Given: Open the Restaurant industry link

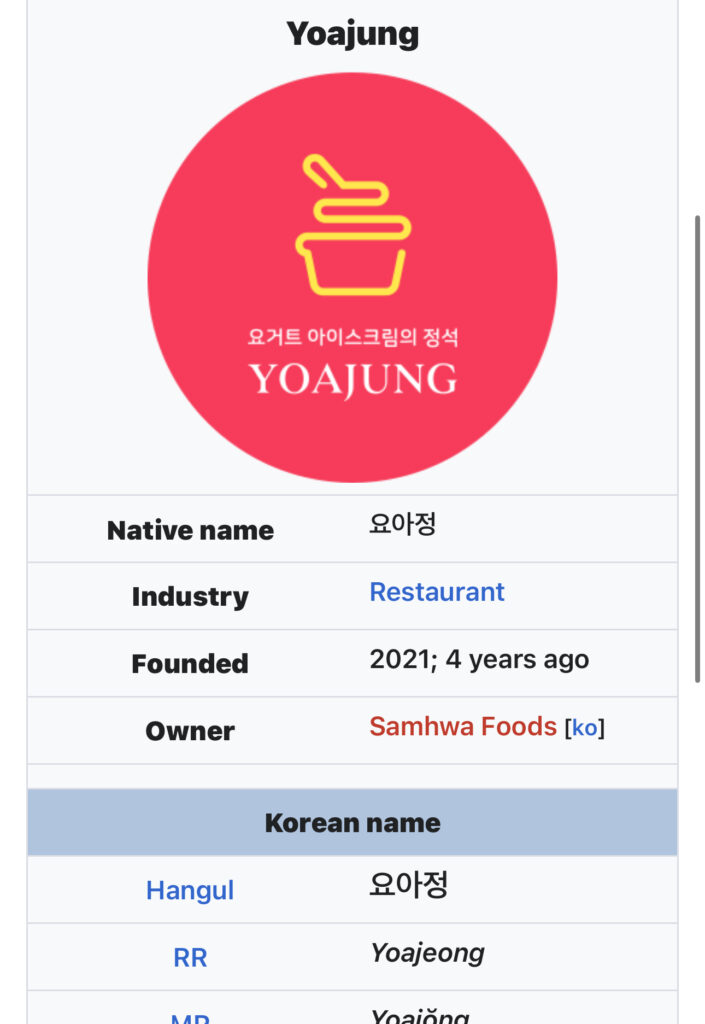Looking at the screenshot, I should point(437,592).
